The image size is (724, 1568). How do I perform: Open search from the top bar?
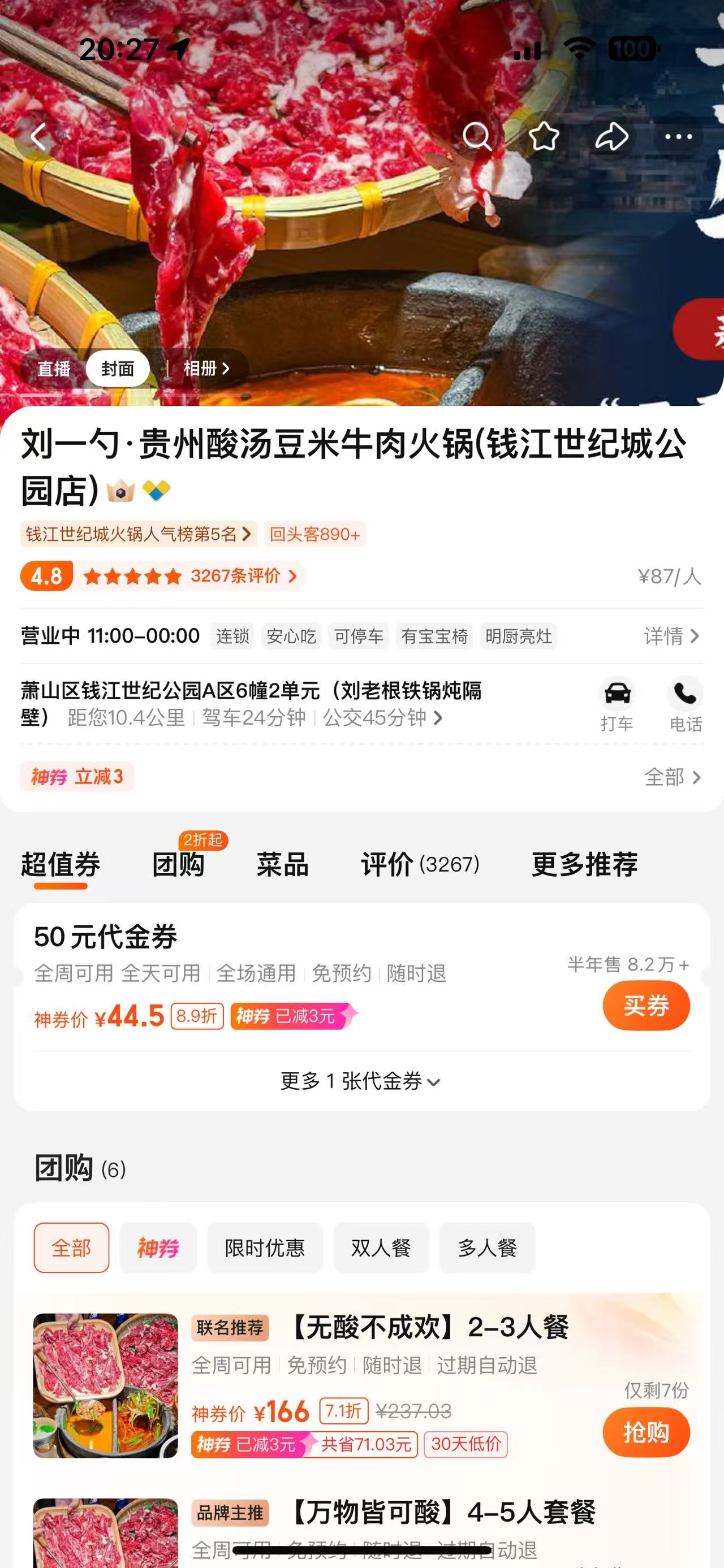(477, 136)
